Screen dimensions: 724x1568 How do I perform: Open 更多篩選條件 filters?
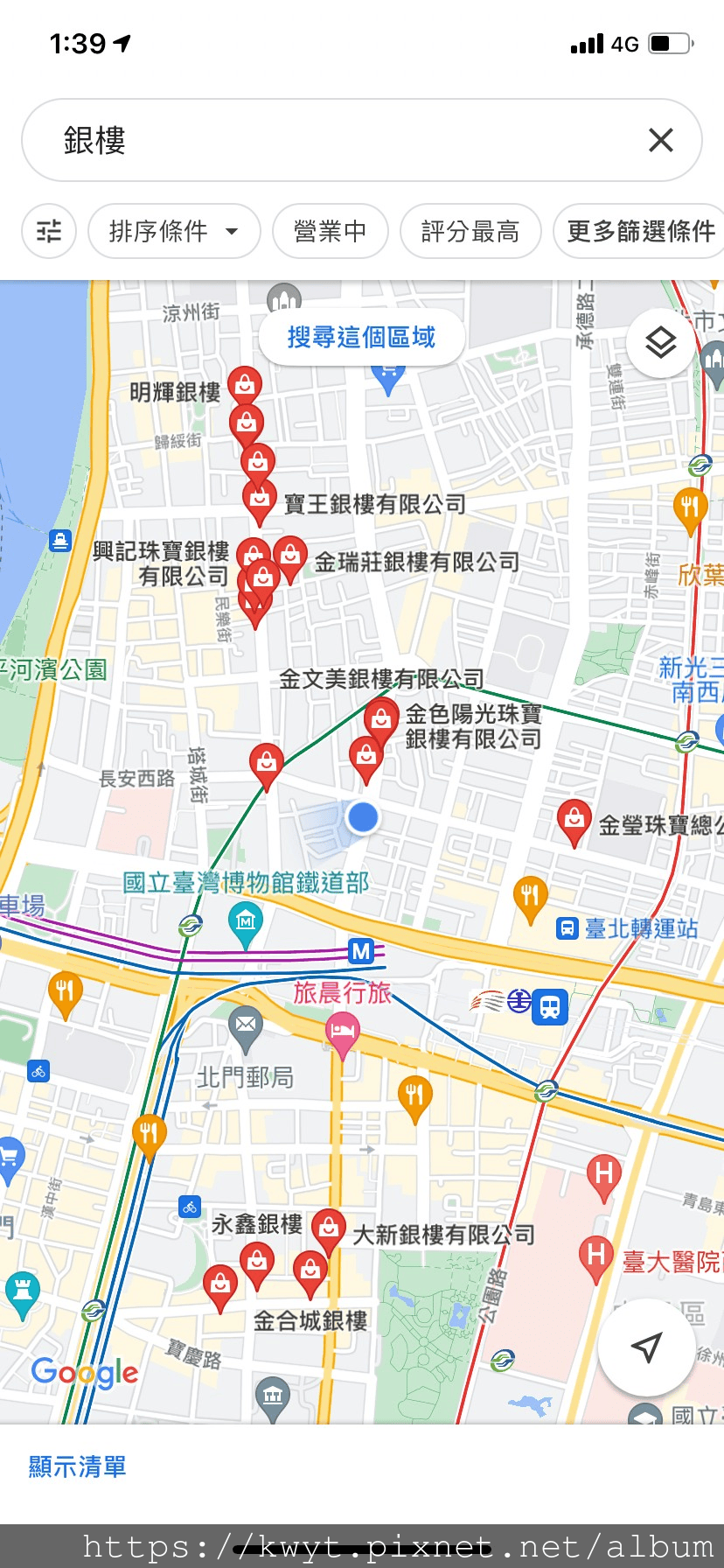click(640, 231)
